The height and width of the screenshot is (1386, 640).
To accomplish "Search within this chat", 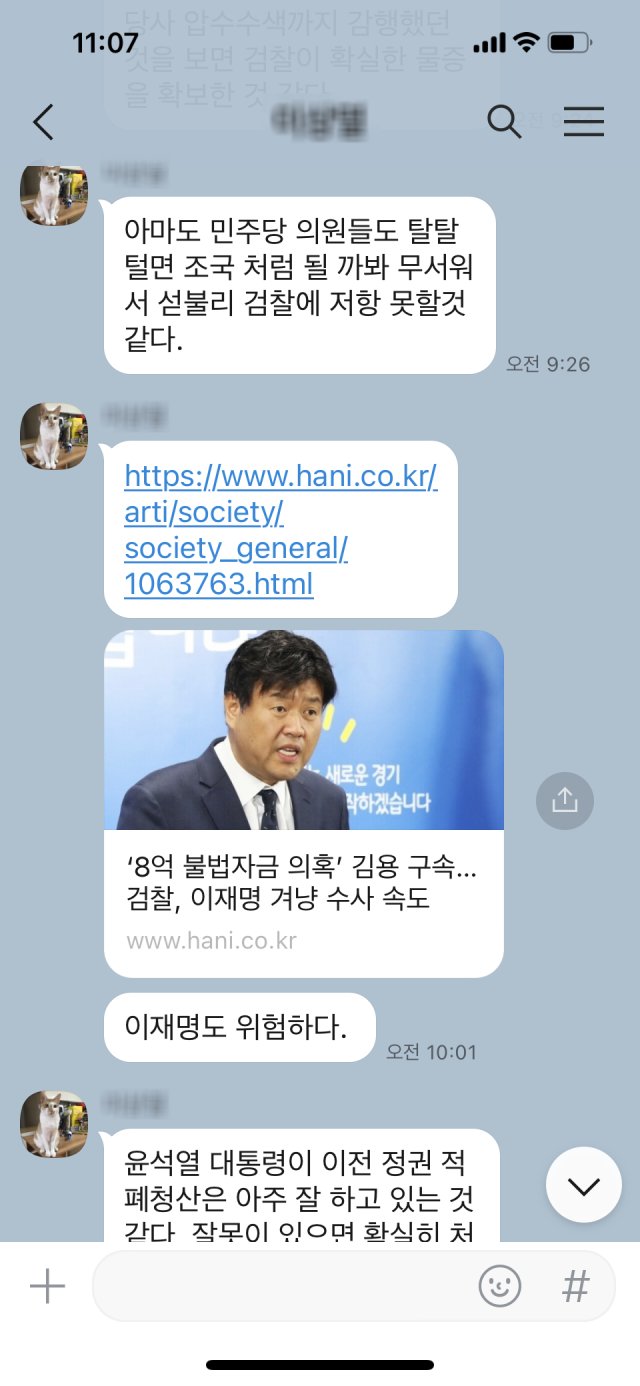I will click(x=504, y=122).
